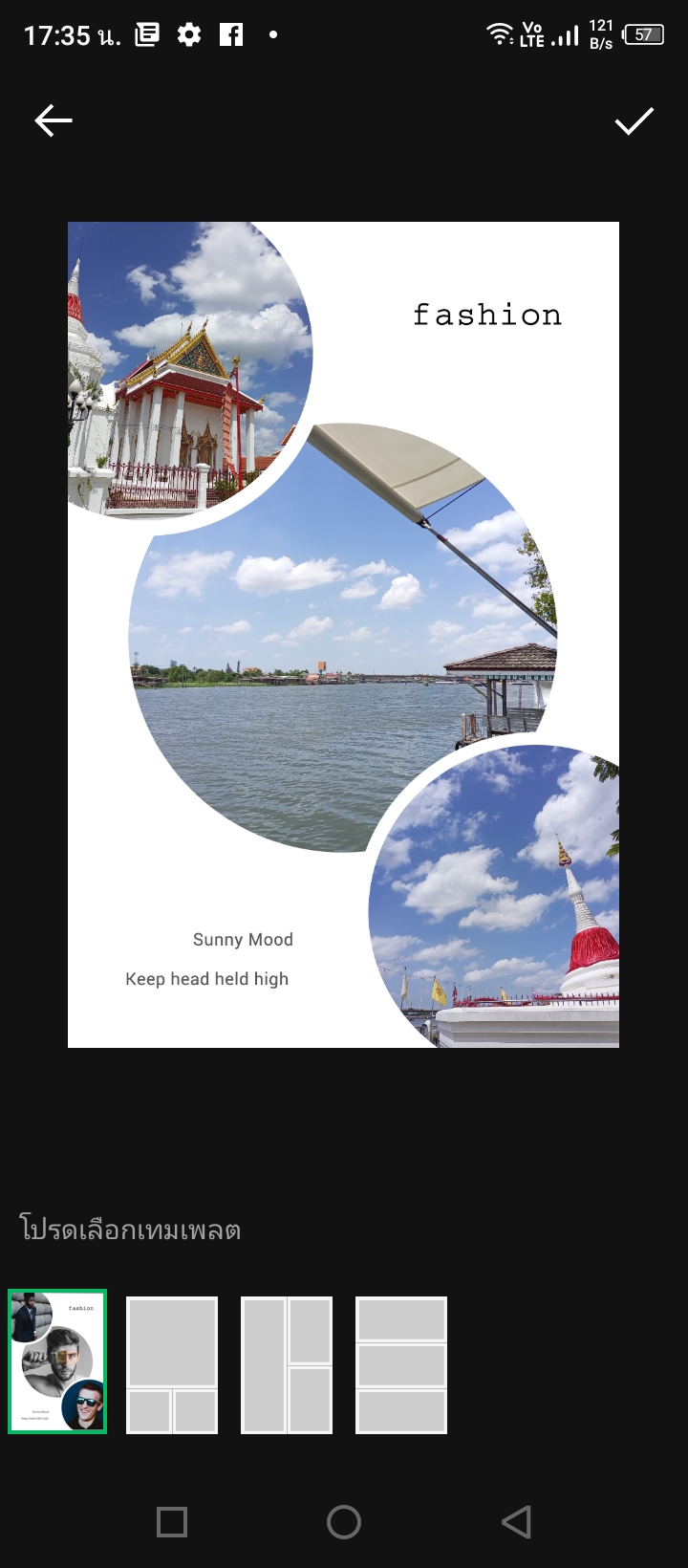Choose the one-large-two-small bottom grid template
Screen dimensions: 688x1568
[172, 1364]
